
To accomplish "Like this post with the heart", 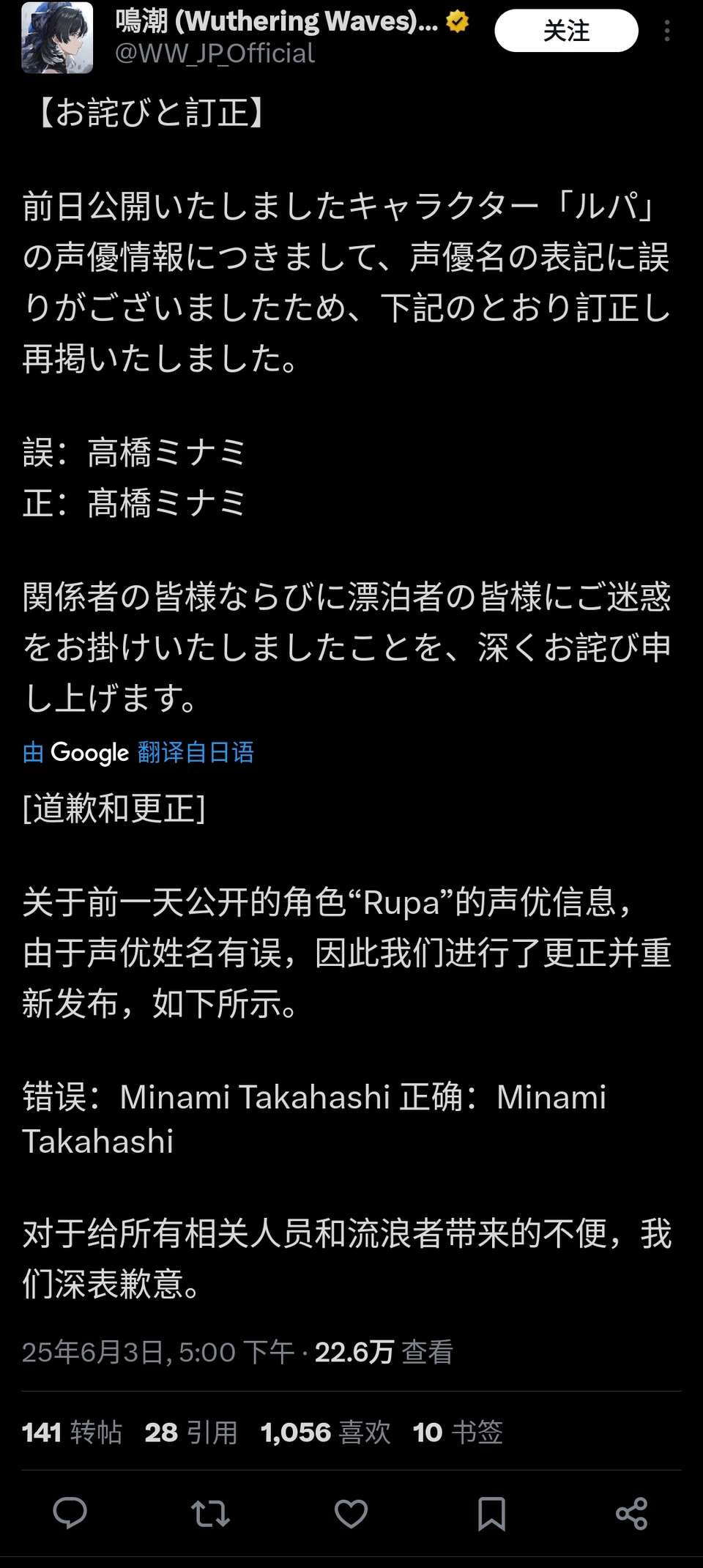I will [x=351, y=1513].
